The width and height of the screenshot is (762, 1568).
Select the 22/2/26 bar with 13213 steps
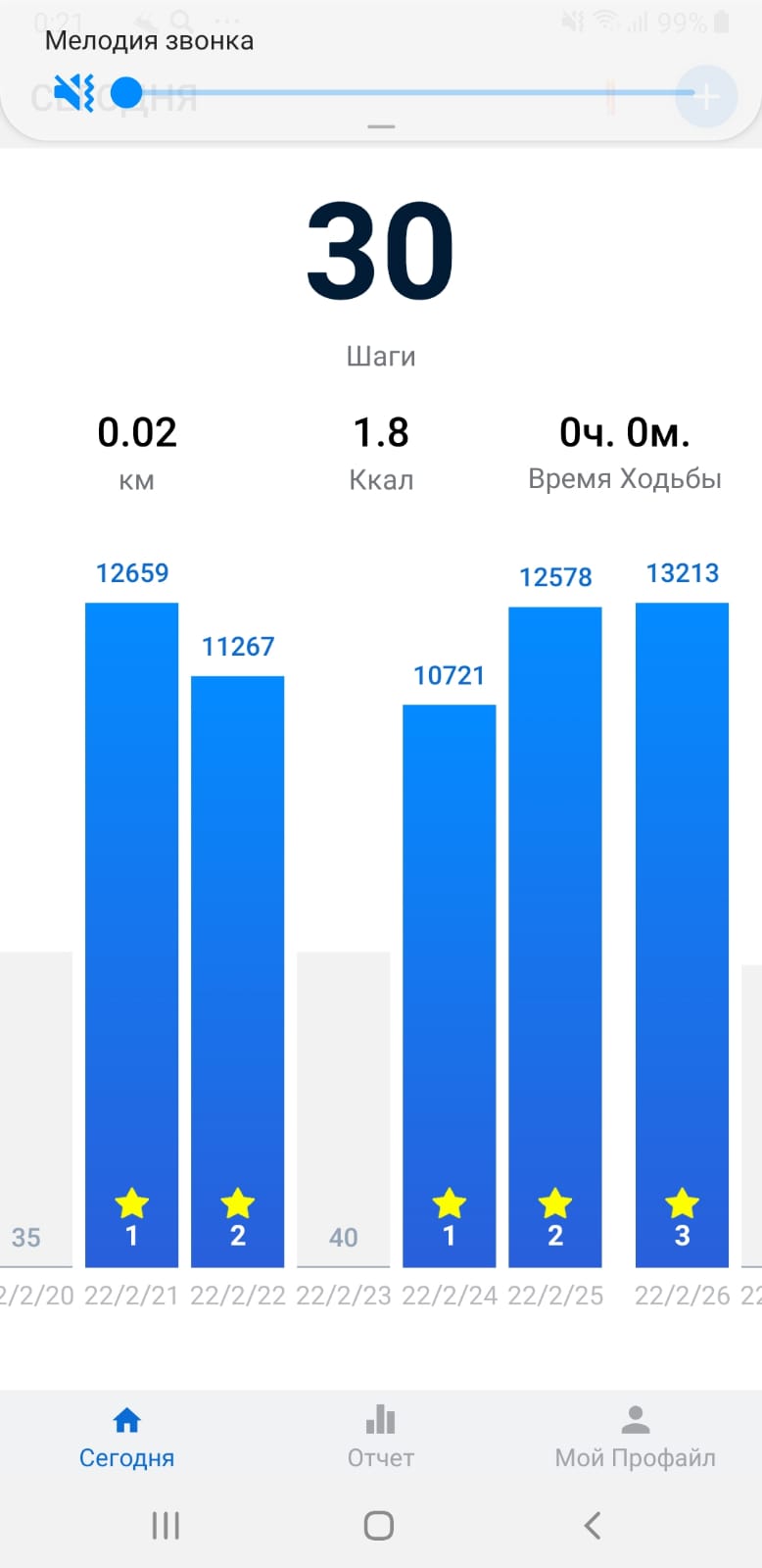click(x=683, y=935)
